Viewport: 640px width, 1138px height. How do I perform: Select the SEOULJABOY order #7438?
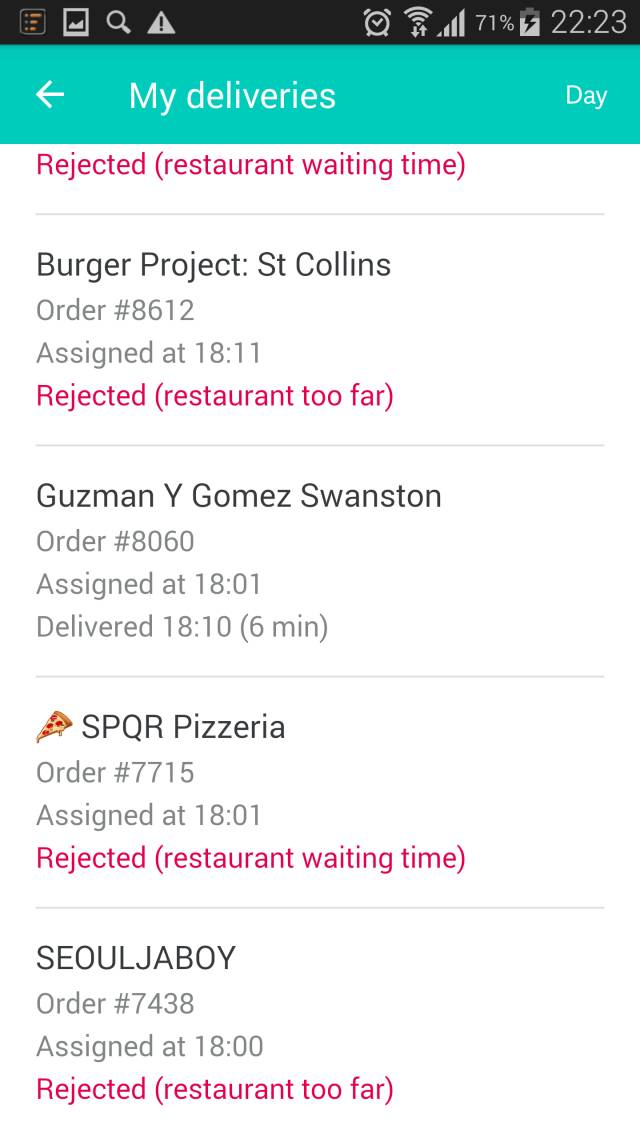coord(320,1023)
